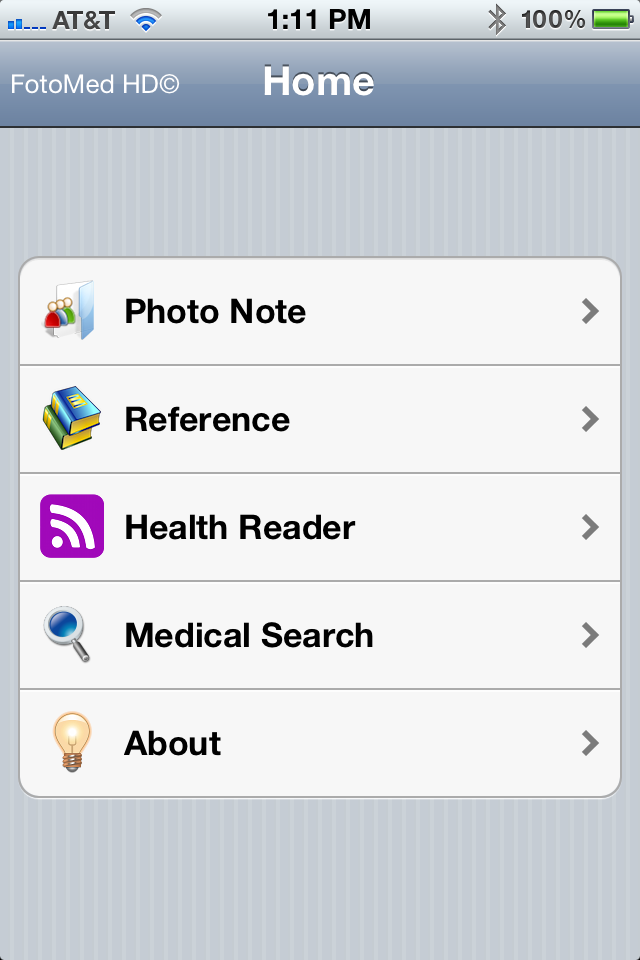
Task: Open the Photo Note row
Action: pos(320,312)
